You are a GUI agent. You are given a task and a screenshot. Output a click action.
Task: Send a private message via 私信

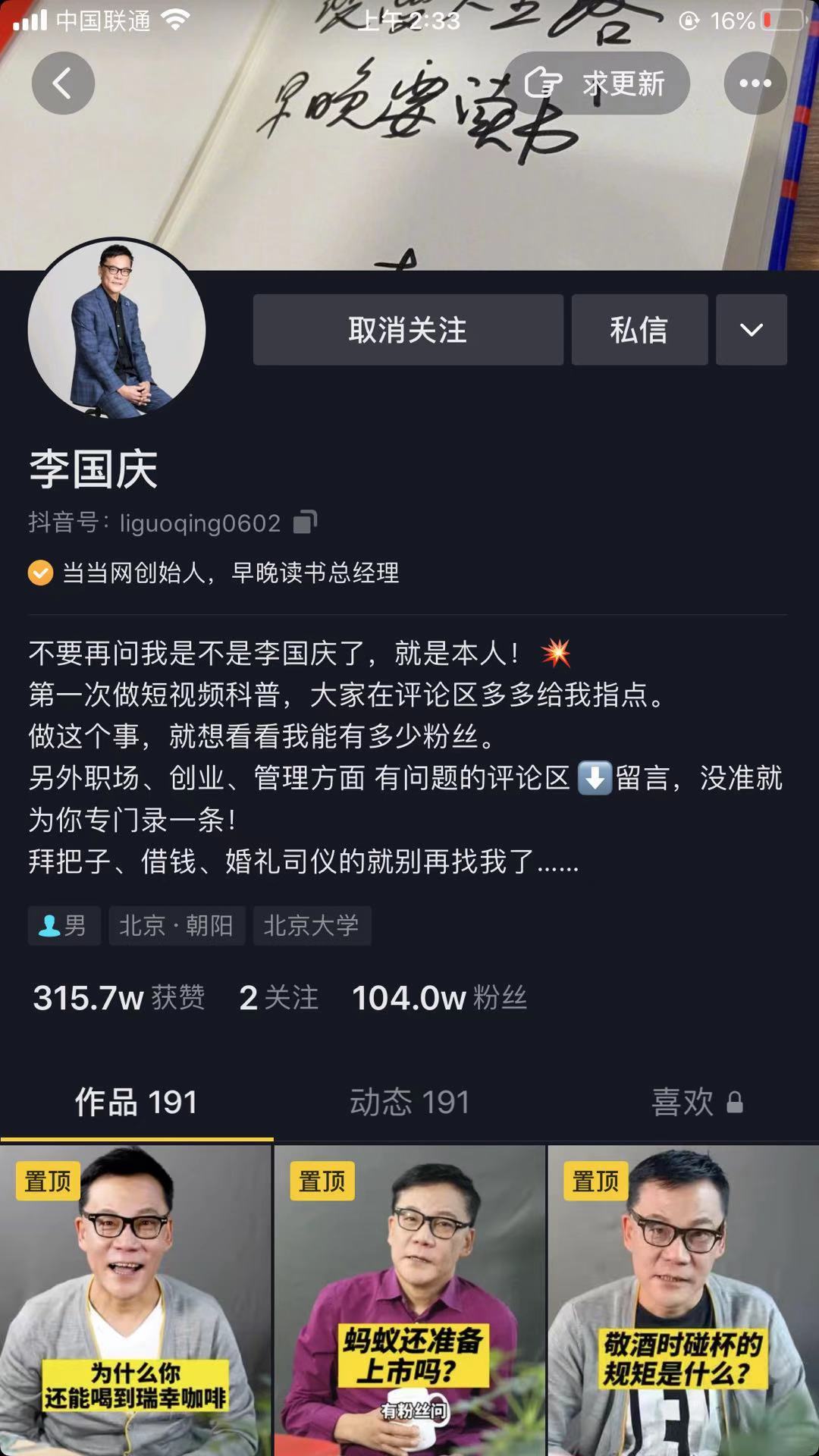639,330
